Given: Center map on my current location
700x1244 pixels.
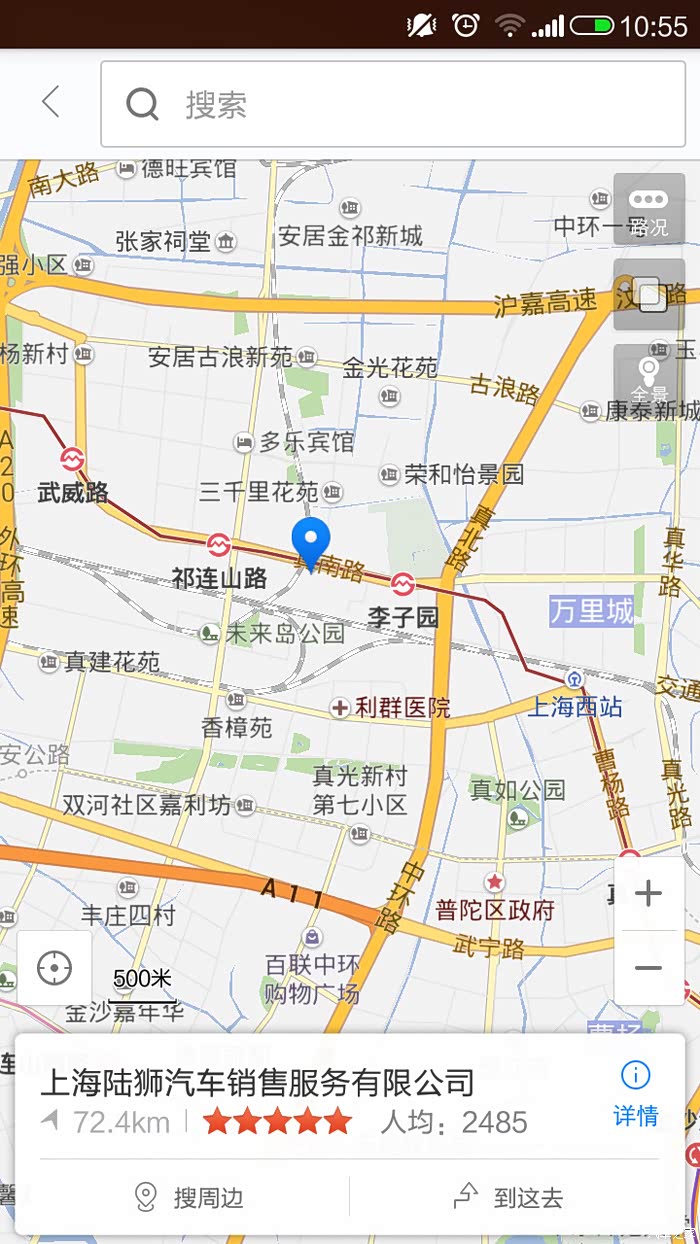Looking at the screenshot, I should pyautogui.click(x=54, y=968).
